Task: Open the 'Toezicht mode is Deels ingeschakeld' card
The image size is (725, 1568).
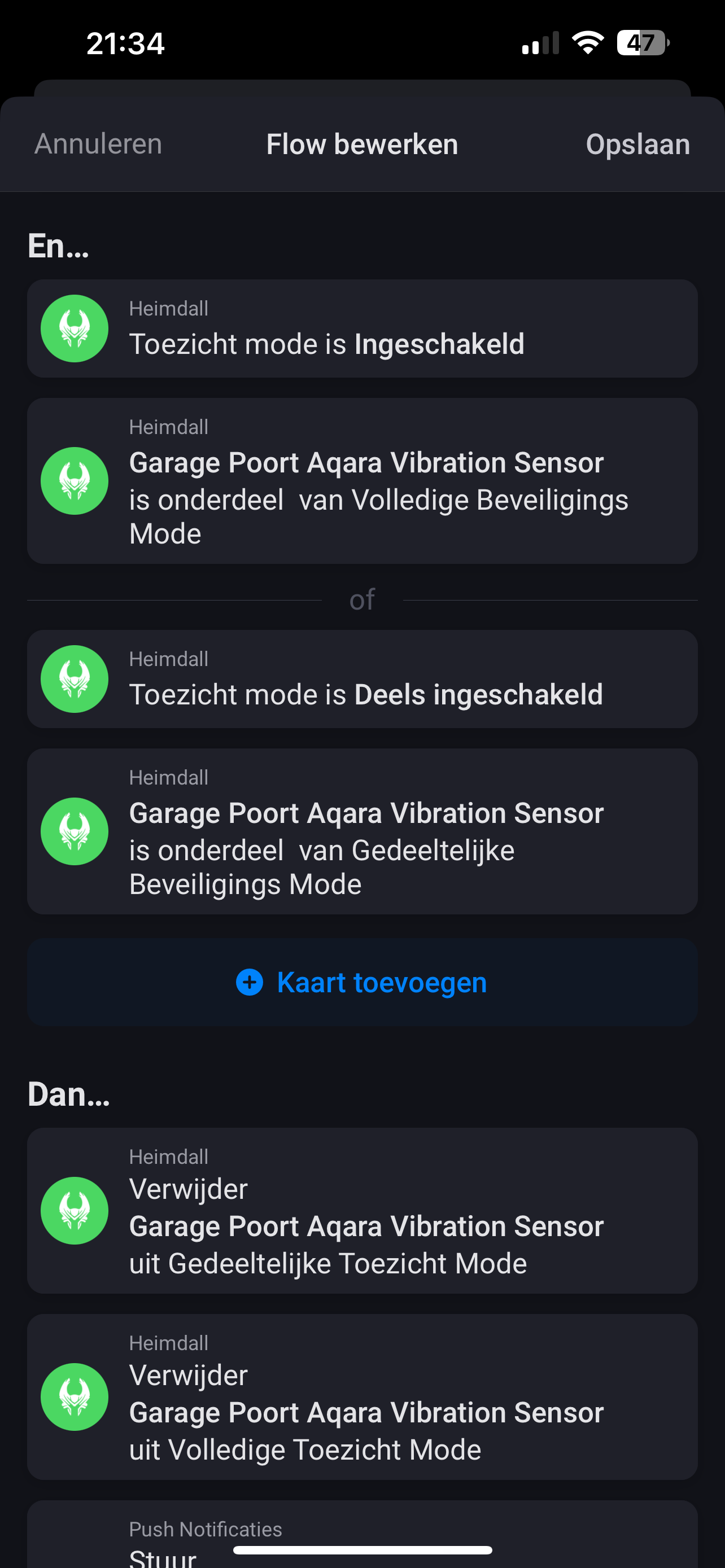Action: click(362, 678)
